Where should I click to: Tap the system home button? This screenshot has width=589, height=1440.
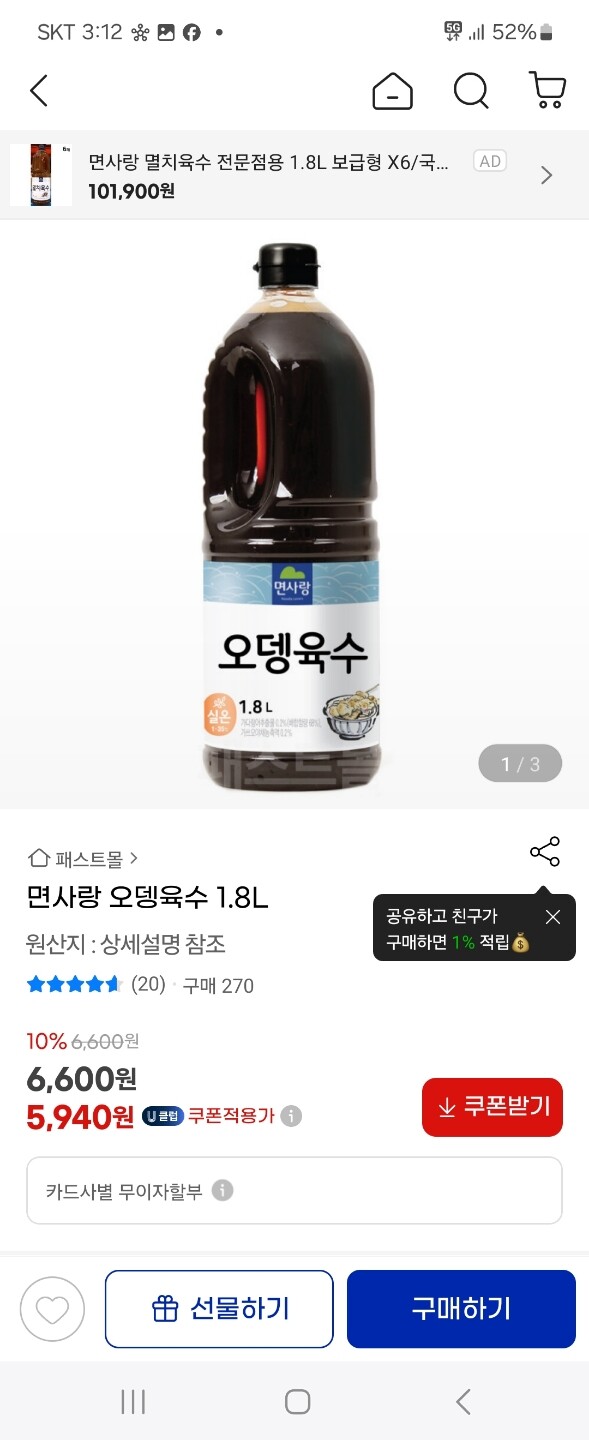click(297, 1402)
